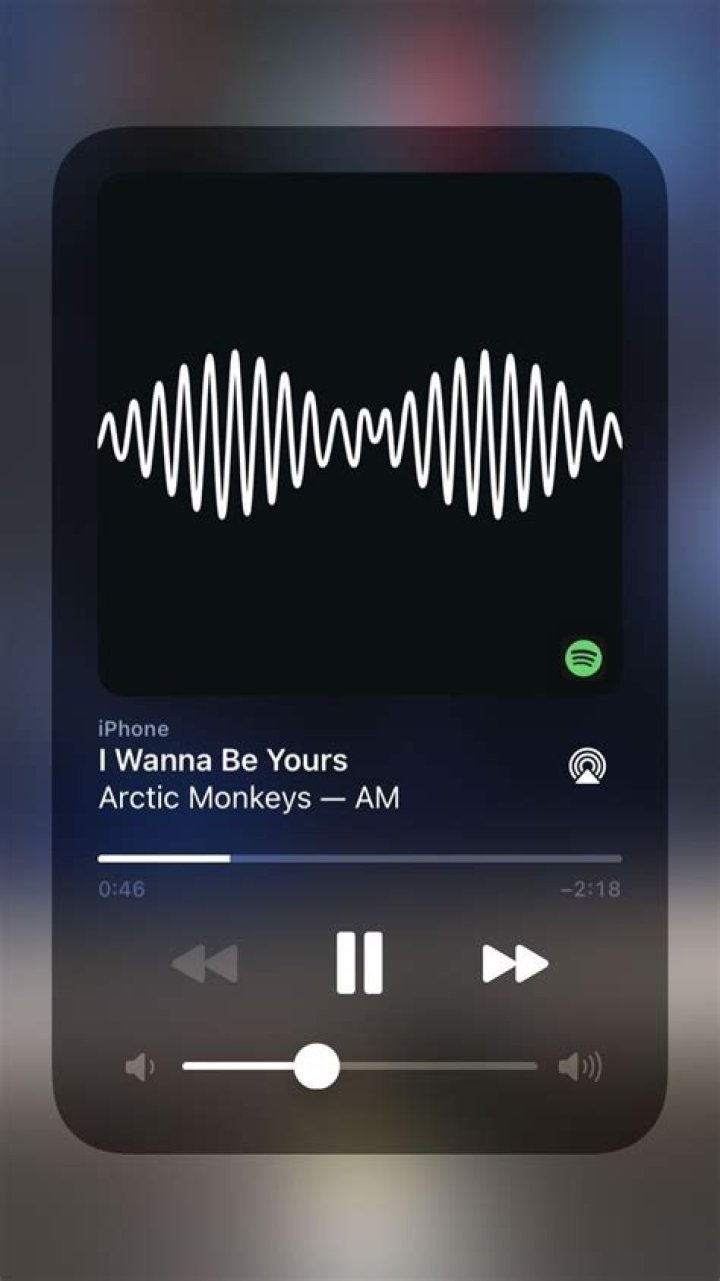Open the AirPlay output picker

(586, 766)
